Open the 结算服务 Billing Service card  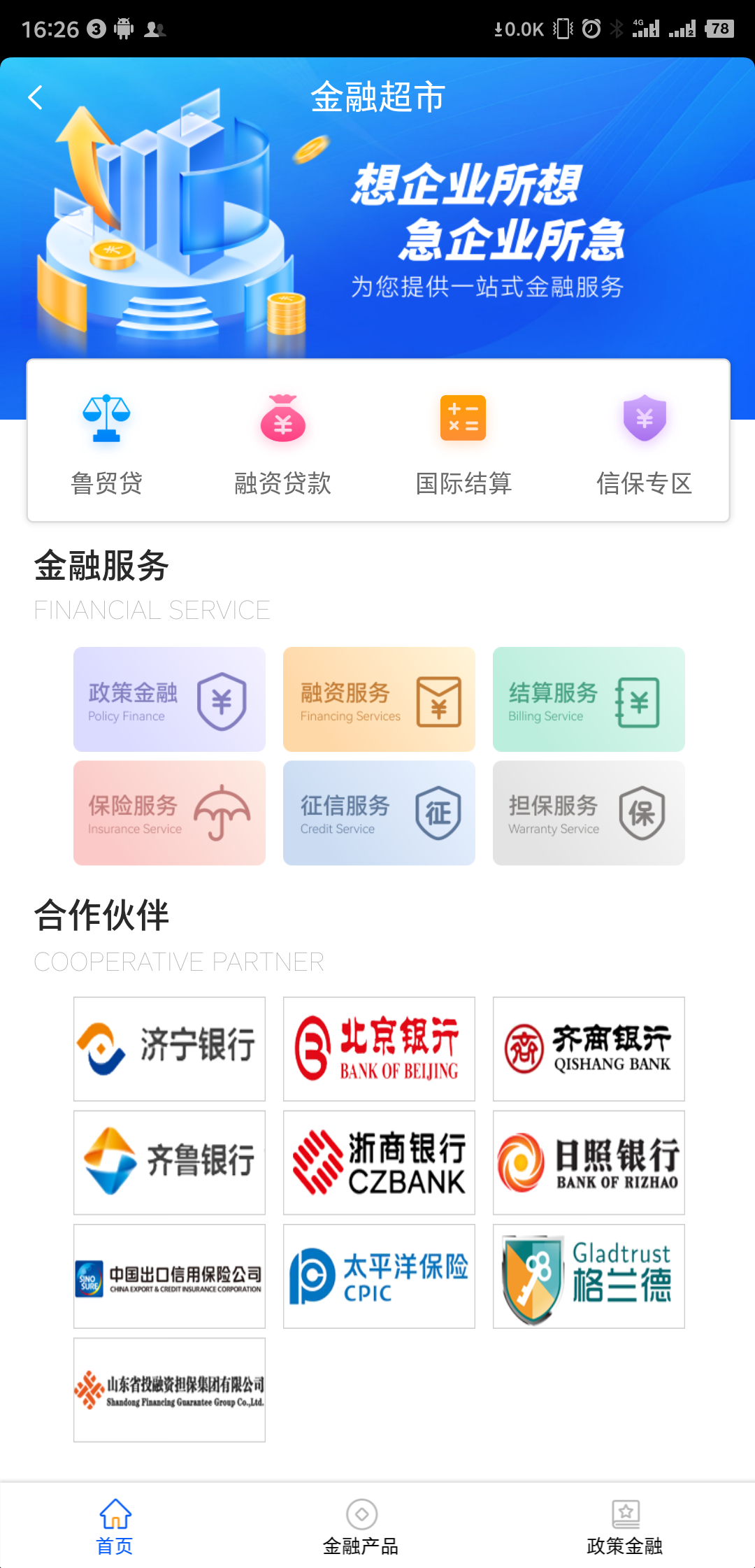589,699
